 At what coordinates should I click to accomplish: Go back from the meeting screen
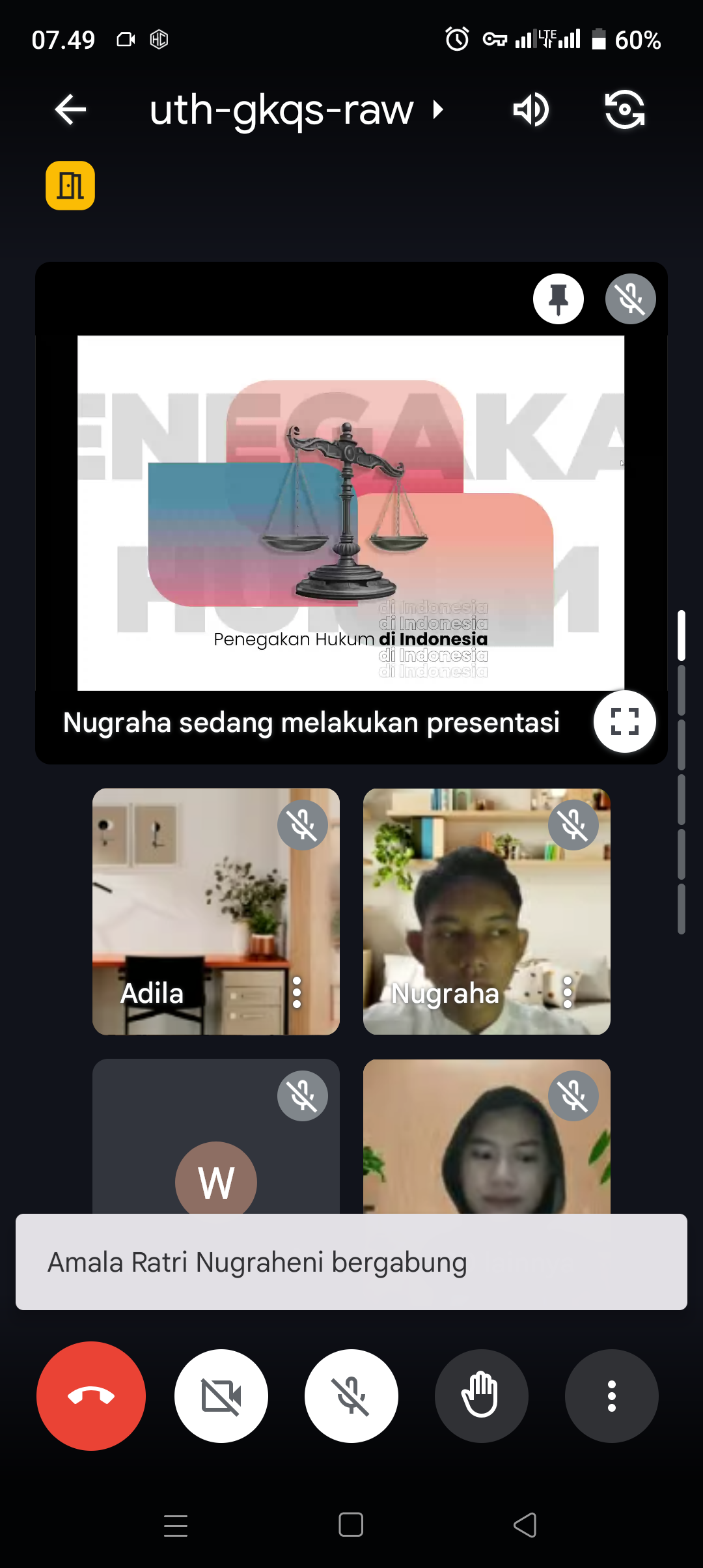pyautogui.click(x=70, y=109)
